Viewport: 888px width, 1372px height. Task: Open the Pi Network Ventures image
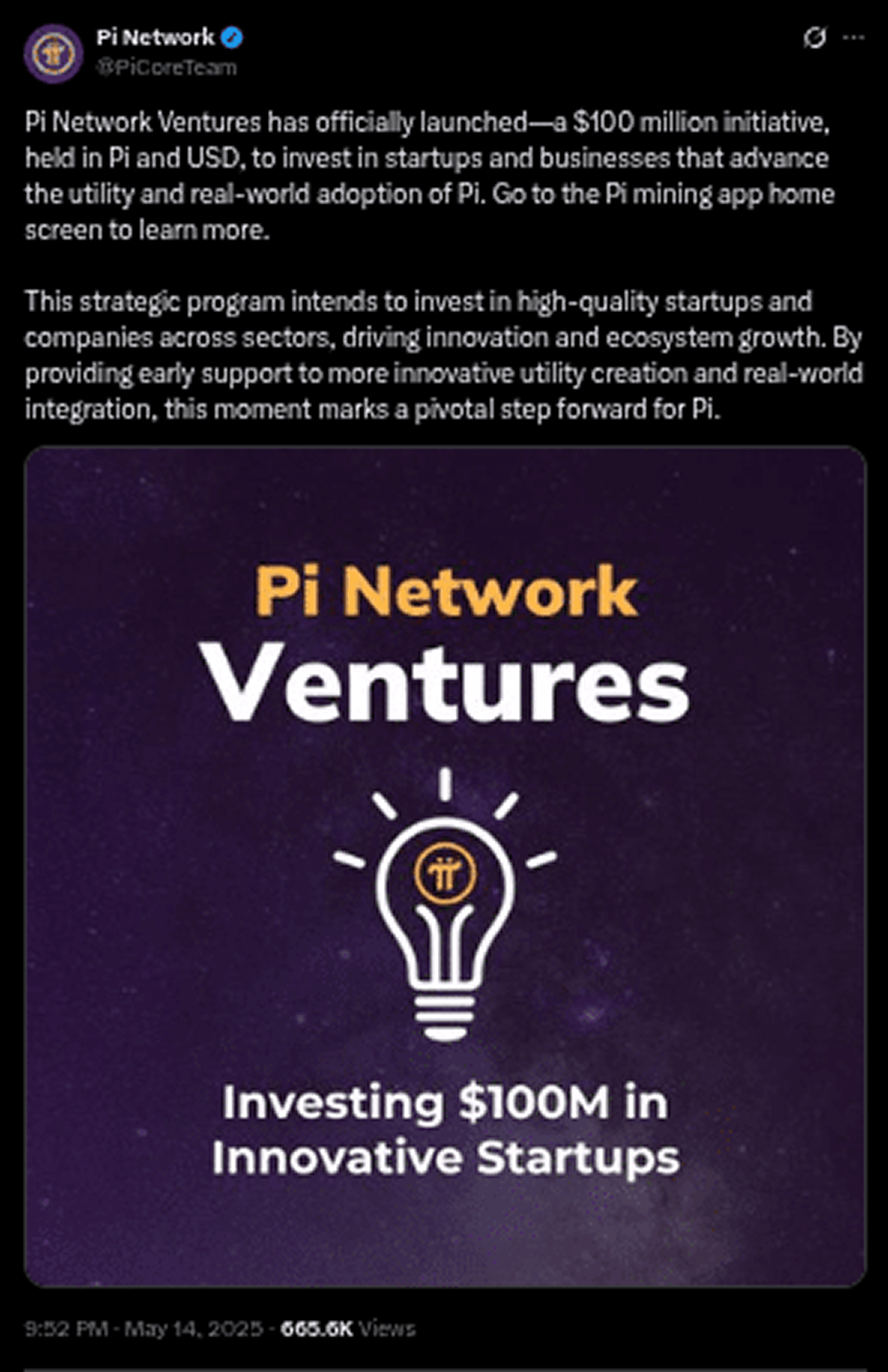tap(445, 866)
